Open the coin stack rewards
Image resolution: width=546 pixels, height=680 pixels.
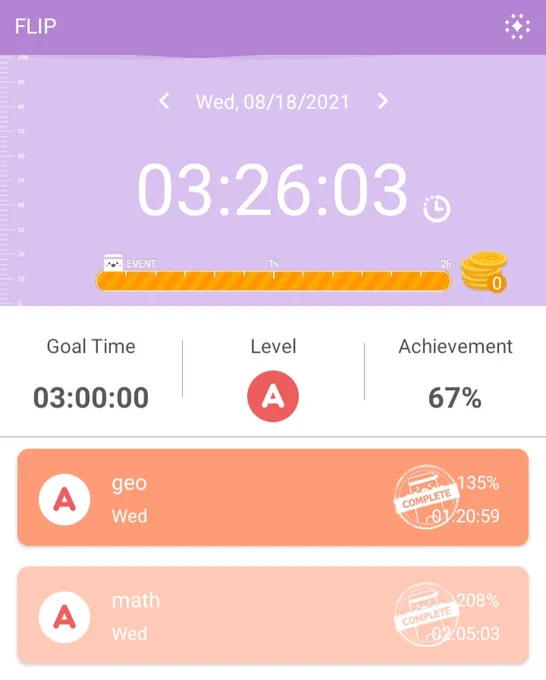[x=484, y=271]
